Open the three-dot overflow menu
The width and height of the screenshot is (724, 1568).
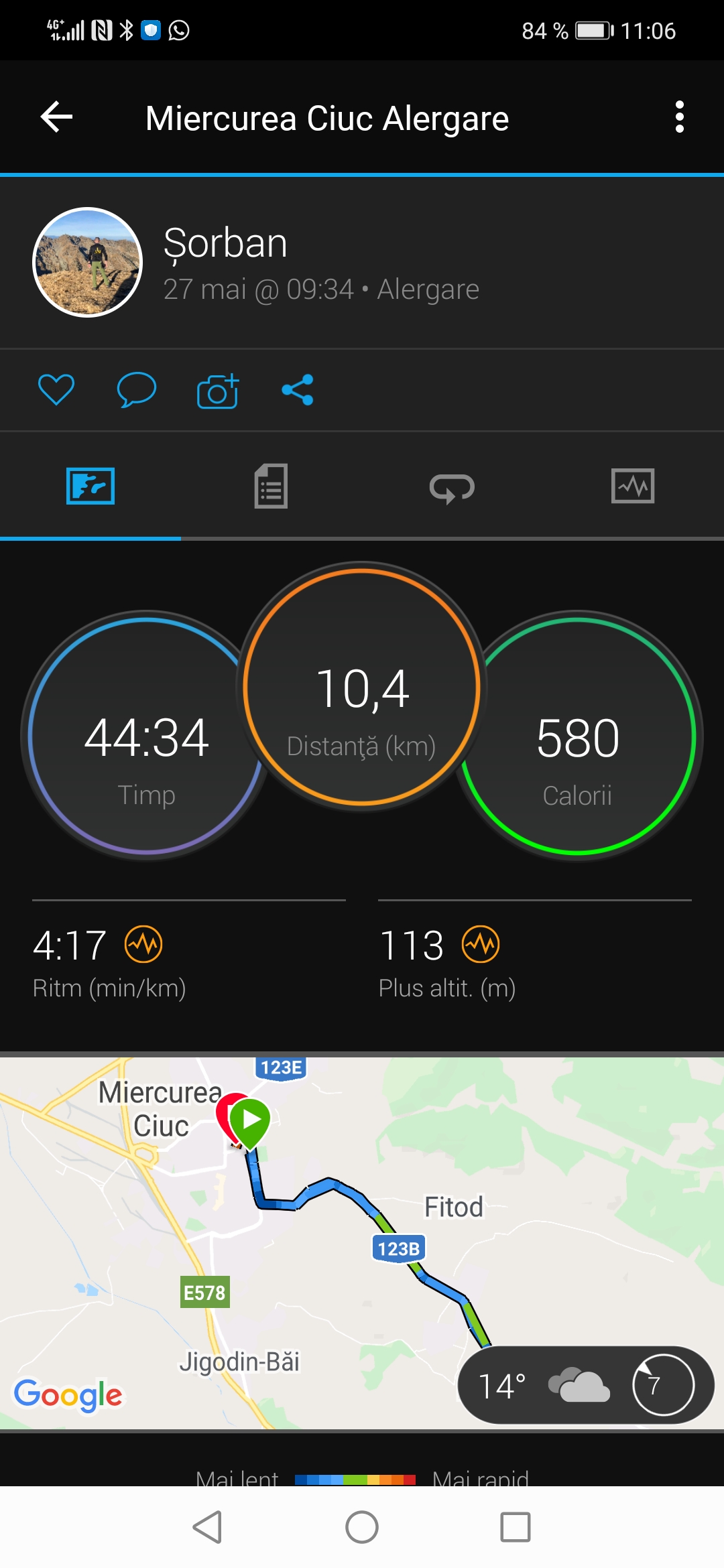click(x=679, y=117)
